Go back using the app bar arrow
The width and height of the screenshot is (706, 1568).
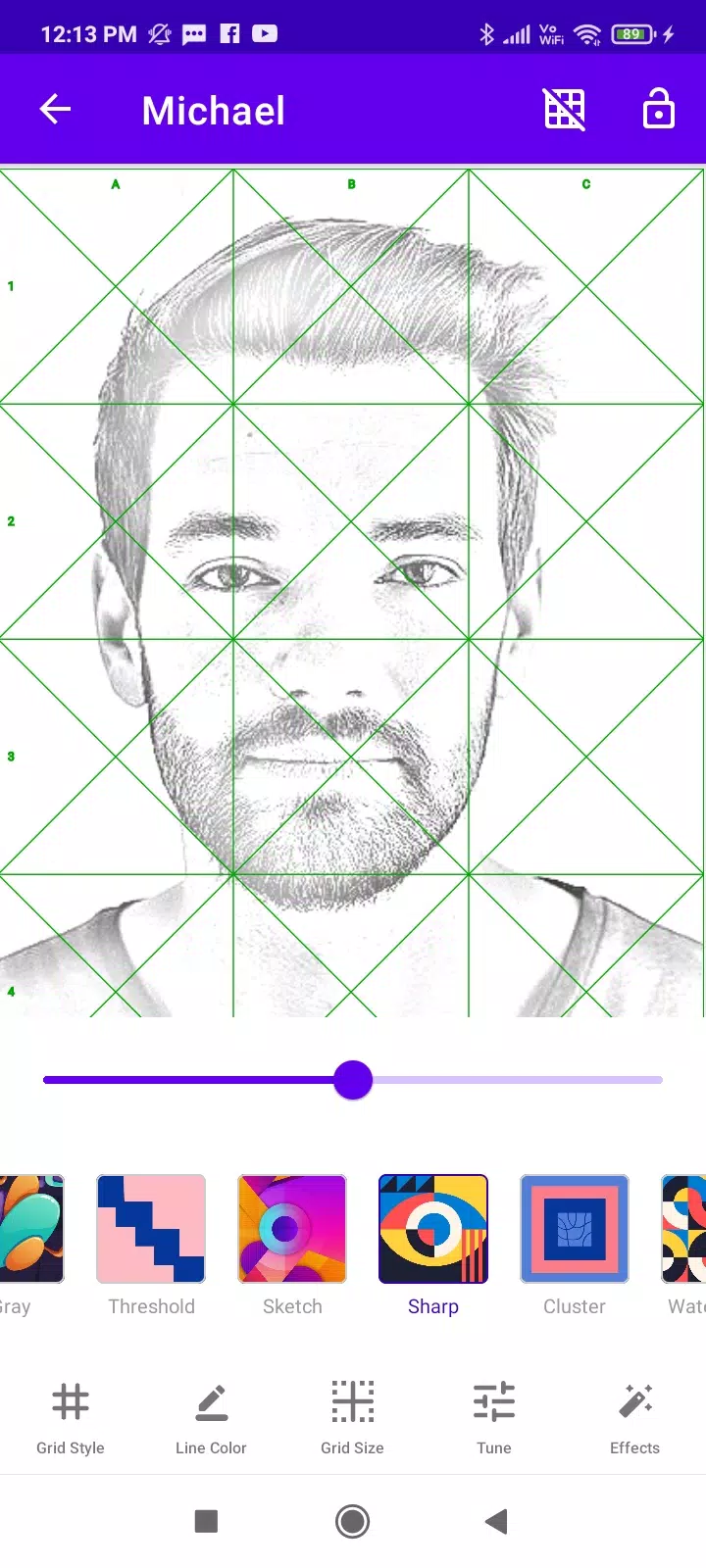55,110
